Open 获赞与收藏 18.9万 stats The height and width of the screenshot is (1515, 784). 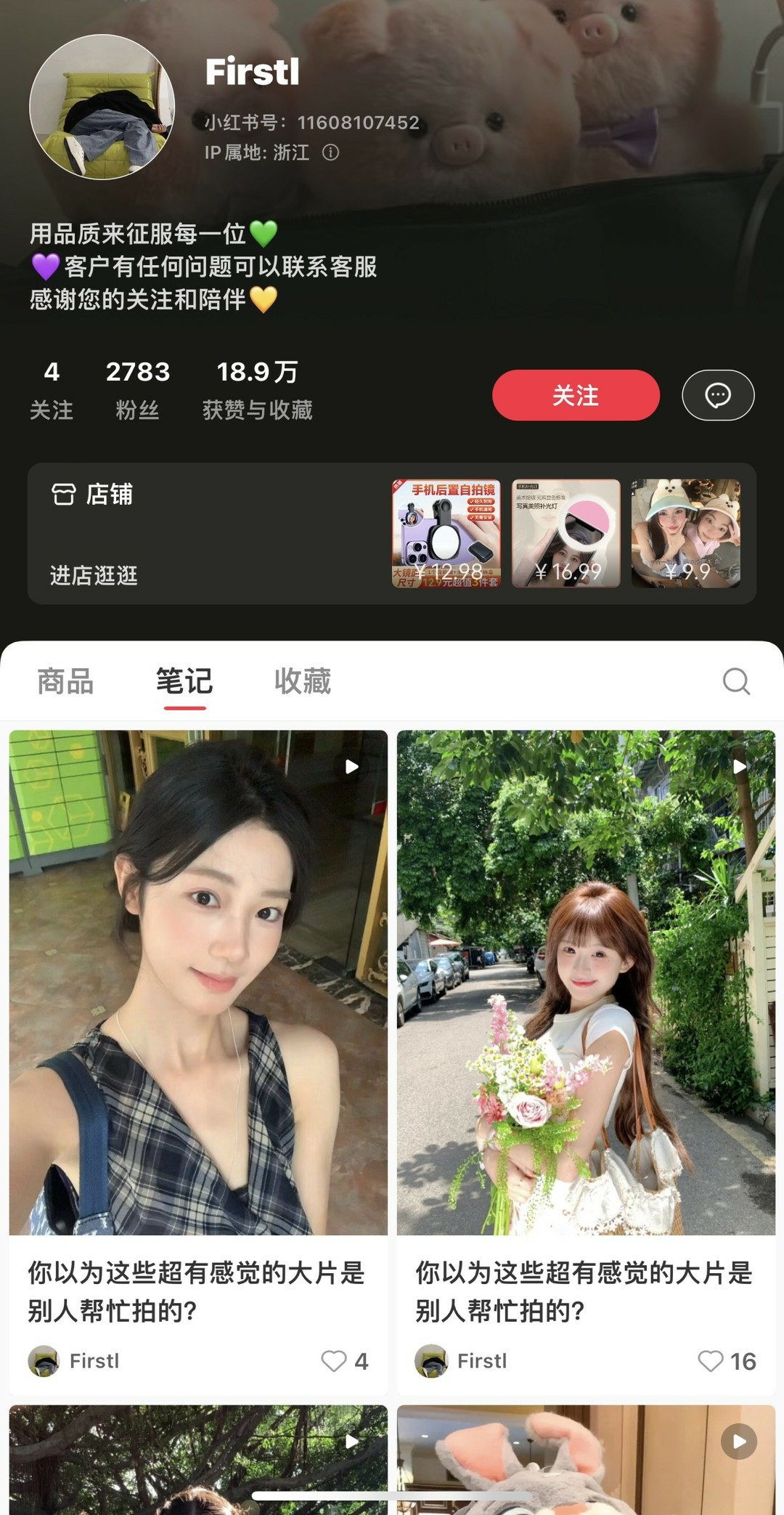point(257,390)
